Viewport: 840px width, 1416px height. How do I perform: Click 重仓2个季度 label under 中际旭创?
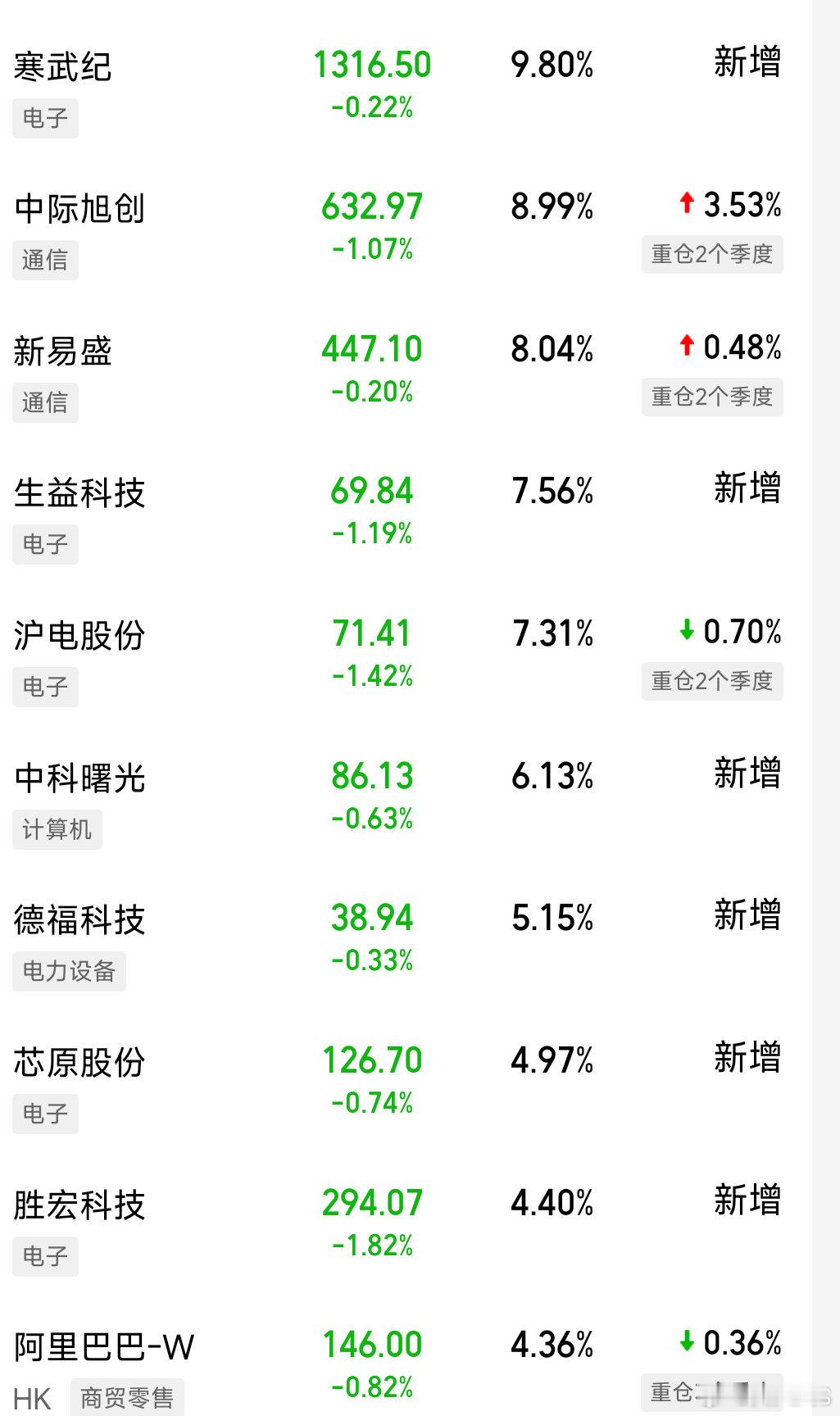pyautogui.click(x=711, y=256)
